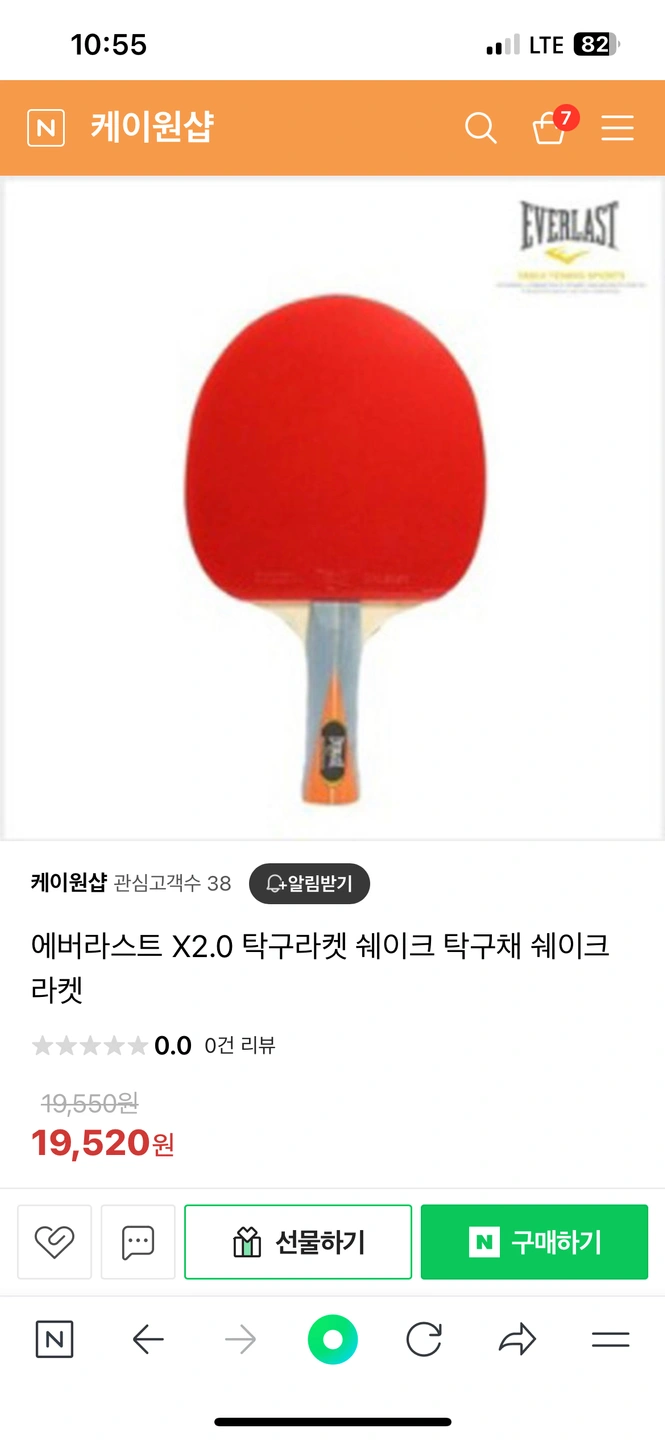Screen dimensions: 665x1440
Task: Open search in the store header
Action: 481,128
